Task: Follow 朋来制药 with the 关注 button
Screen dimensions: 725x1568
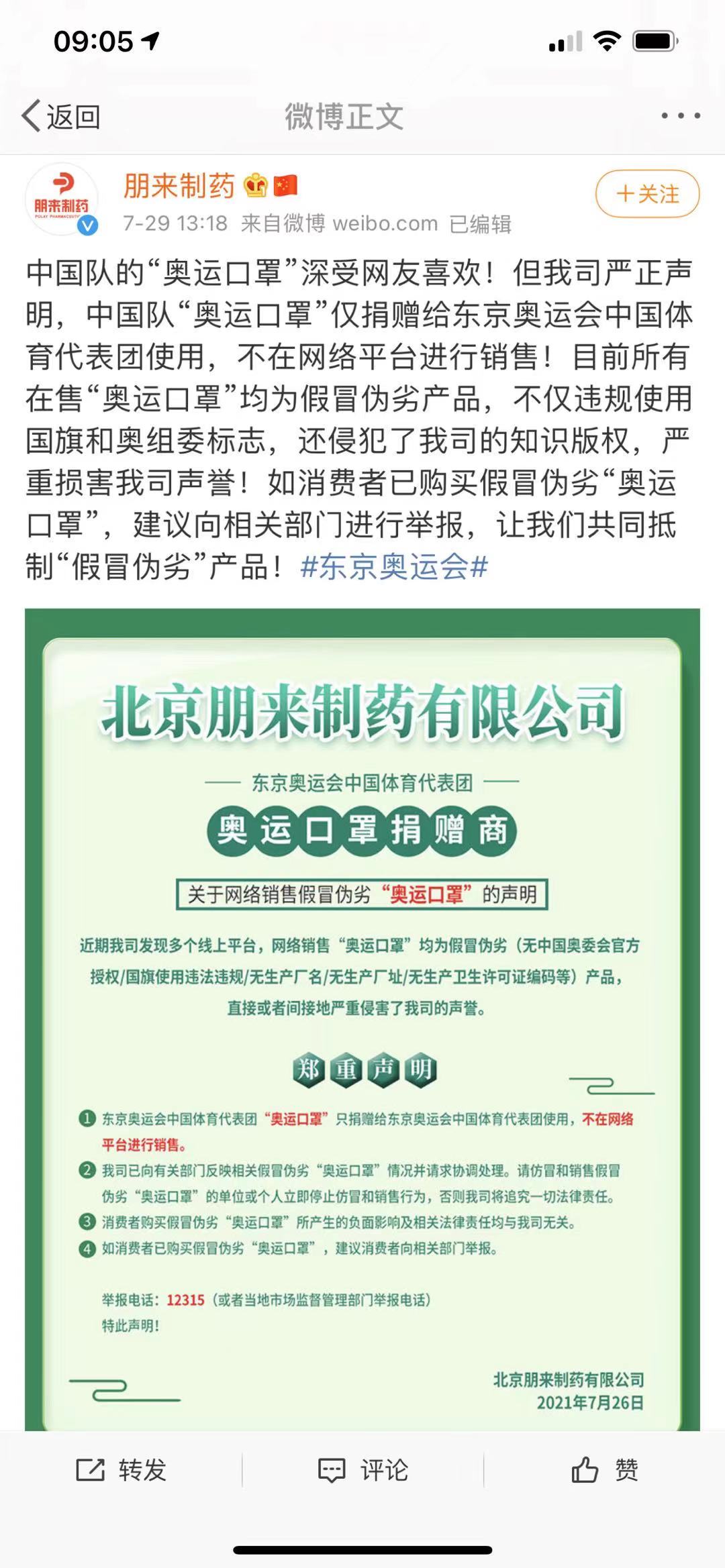Action: pos(647,194)
